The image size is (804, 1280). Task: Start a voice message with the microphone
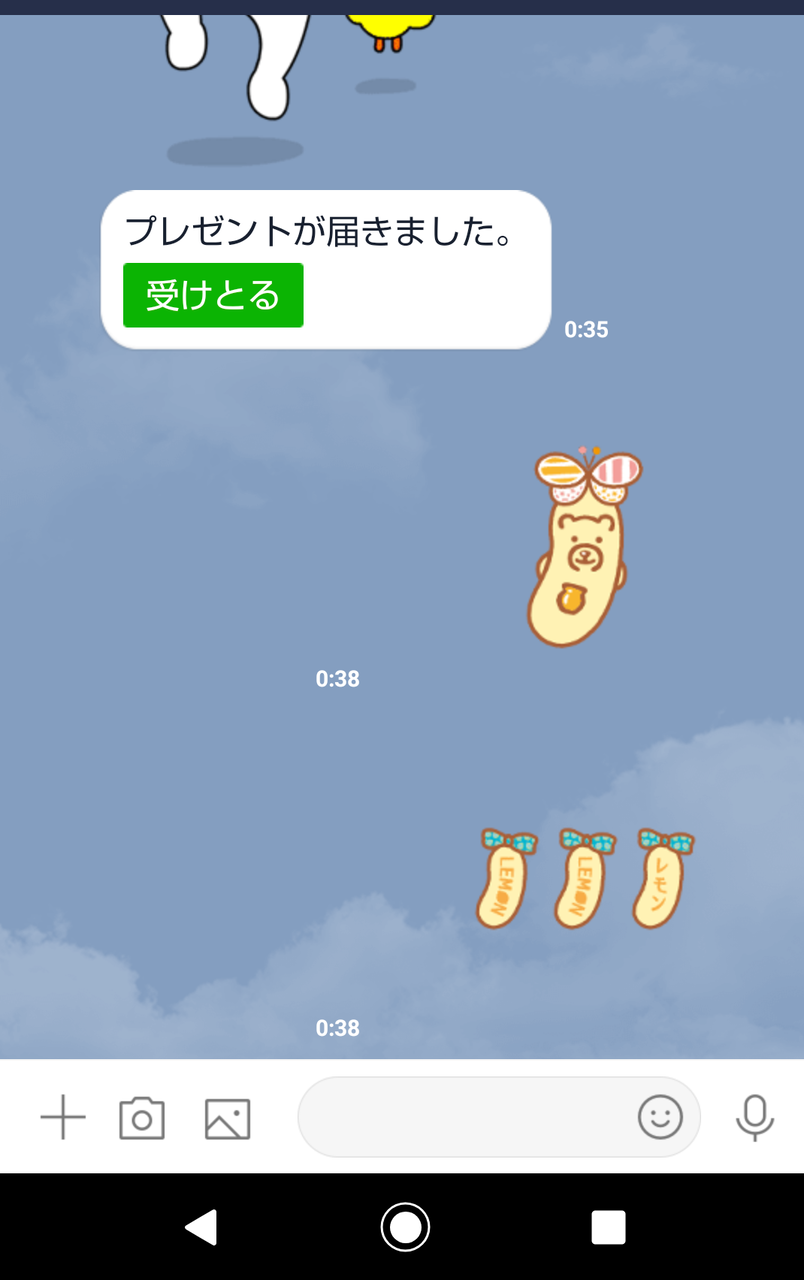[x=755, y=1118]
